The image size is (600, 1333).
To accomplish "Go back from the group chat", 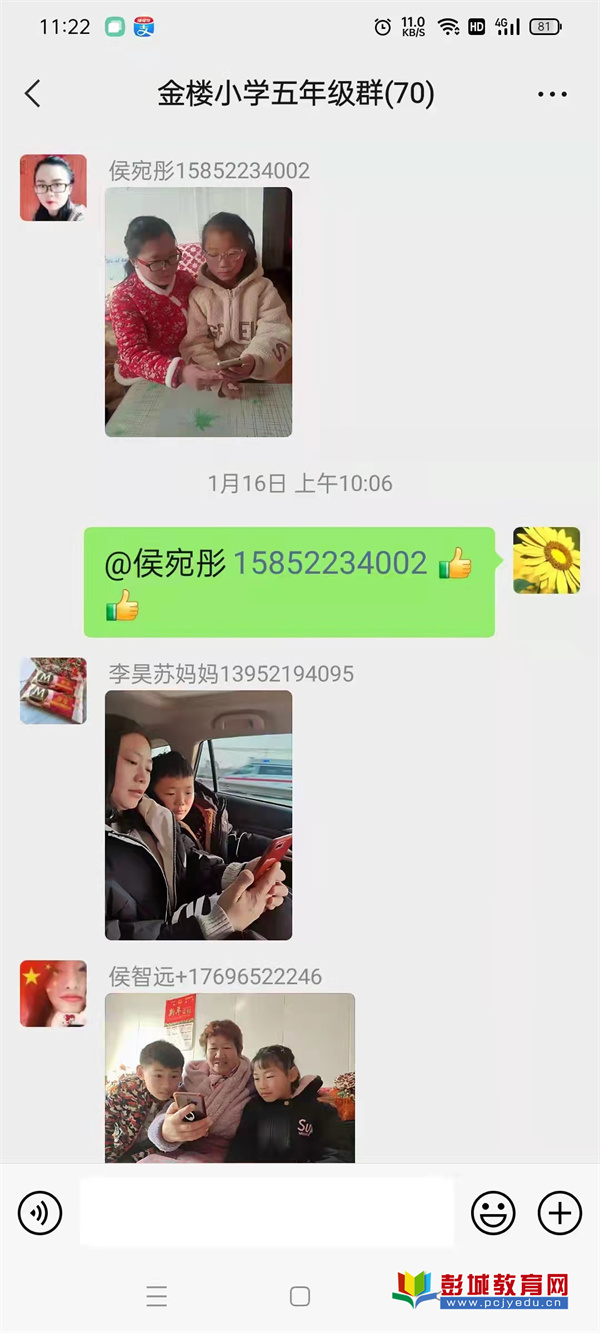I will tap(33, 94).
